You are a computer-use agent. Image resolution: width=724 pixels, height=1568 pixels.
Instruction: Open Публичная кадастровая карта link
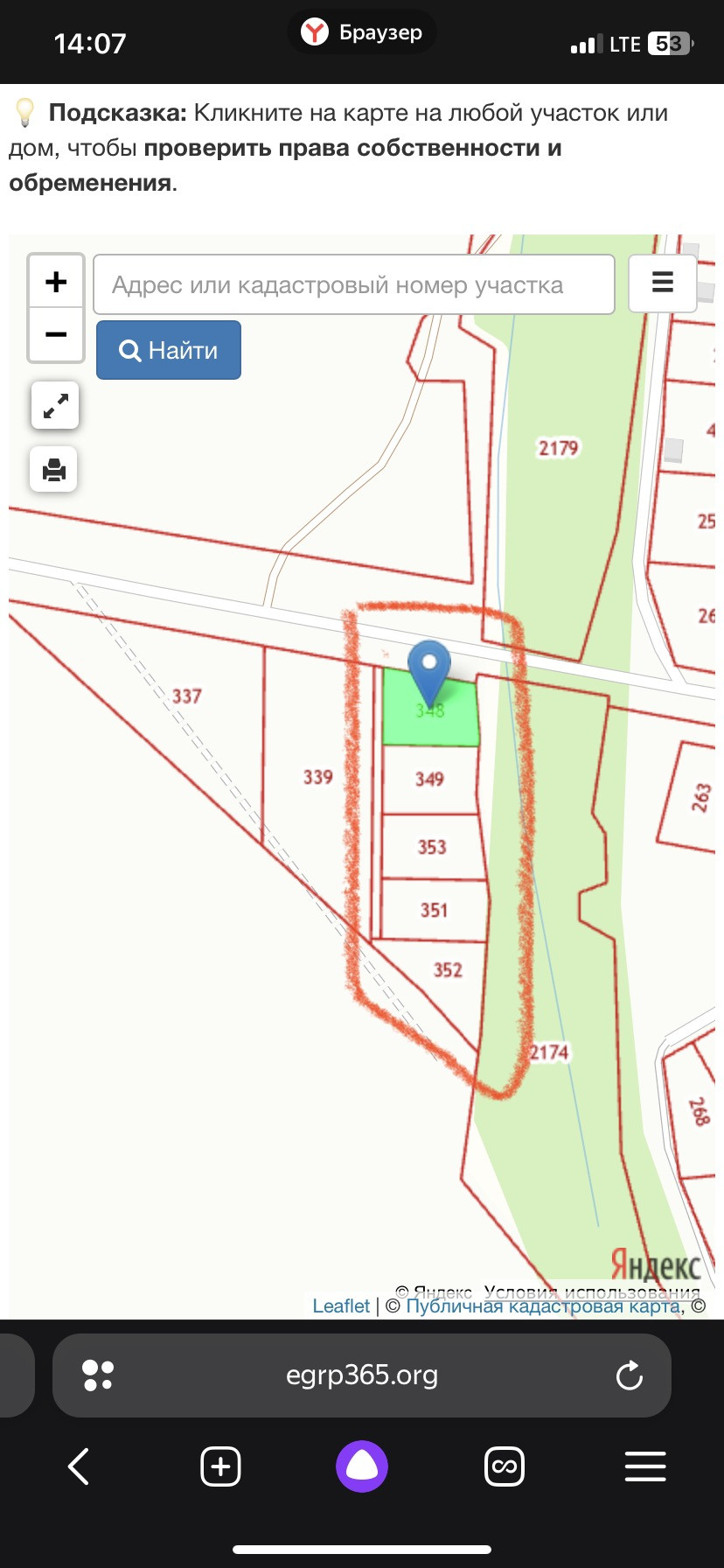click(x=543, y=1305)
